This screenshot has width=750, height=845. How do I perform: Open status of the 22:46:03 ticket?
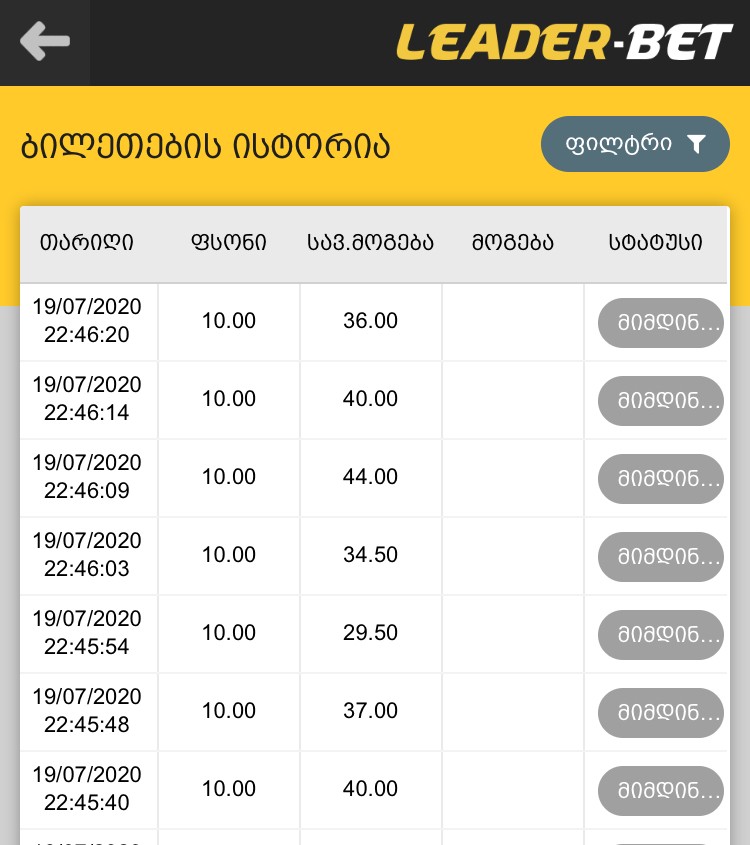(660, 557)
